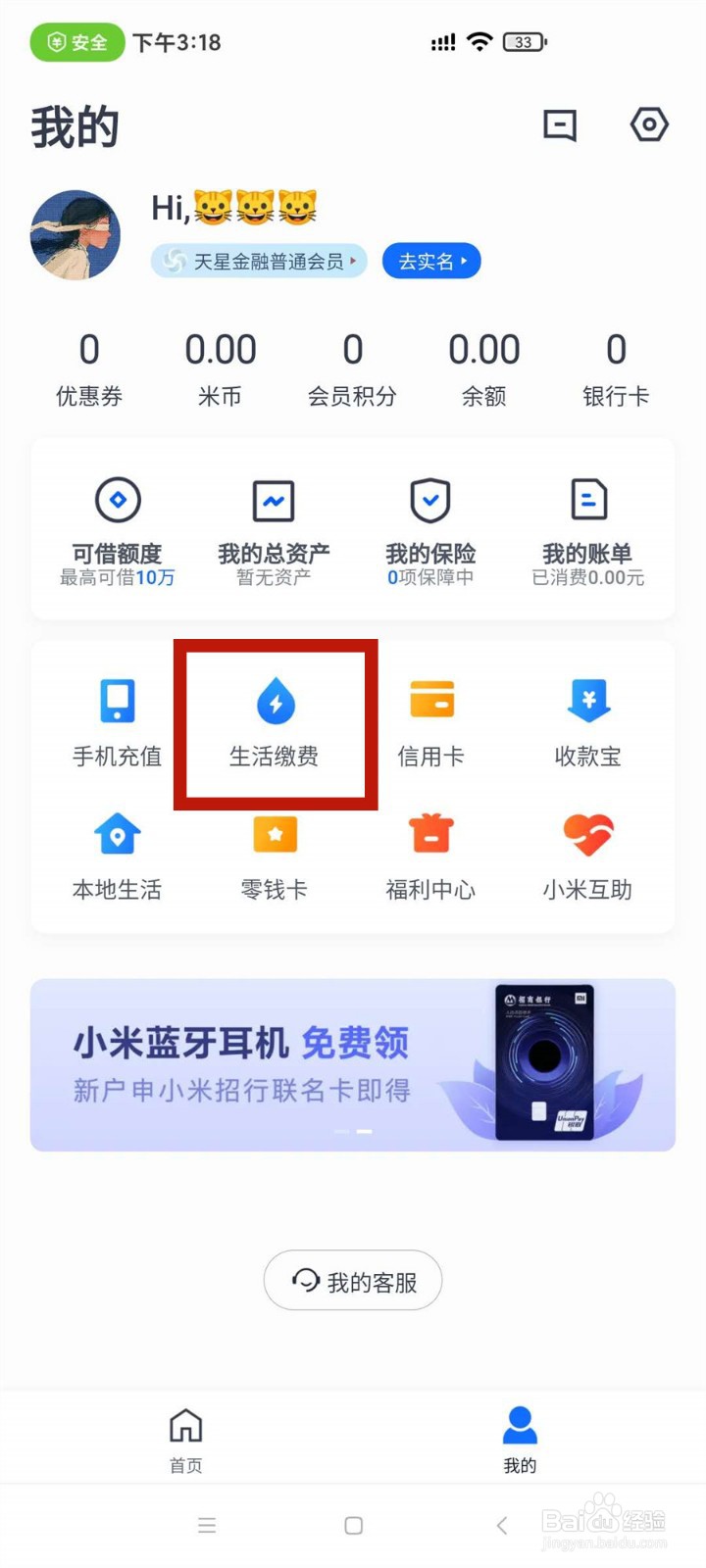Select the 手机充值 mobile top-up icon
This screenshot has height=1568, width=706.
coord(117,720)
